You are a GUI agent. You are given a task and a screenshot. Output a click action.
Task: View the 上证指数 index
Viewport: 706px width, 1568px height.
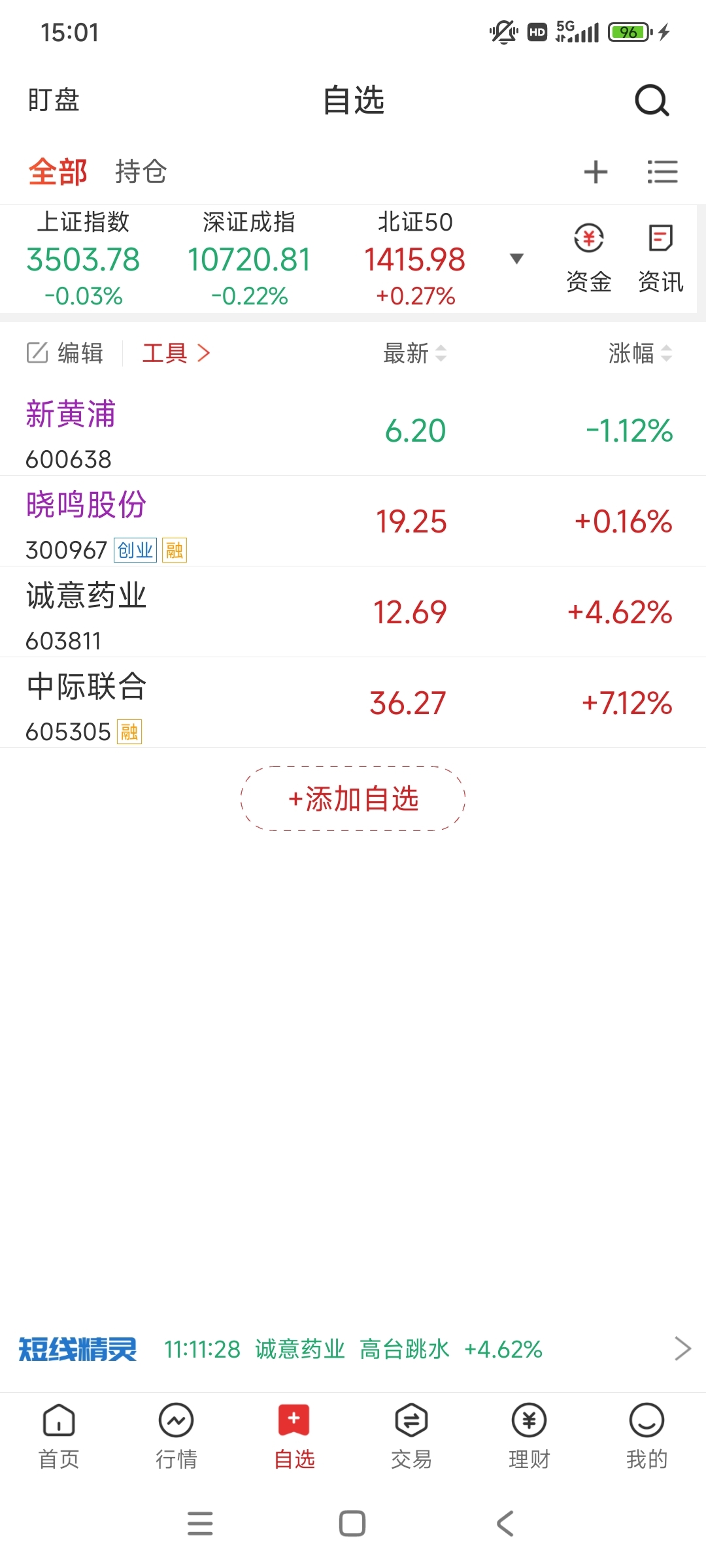pyautogui.click(x=83, y=259)
